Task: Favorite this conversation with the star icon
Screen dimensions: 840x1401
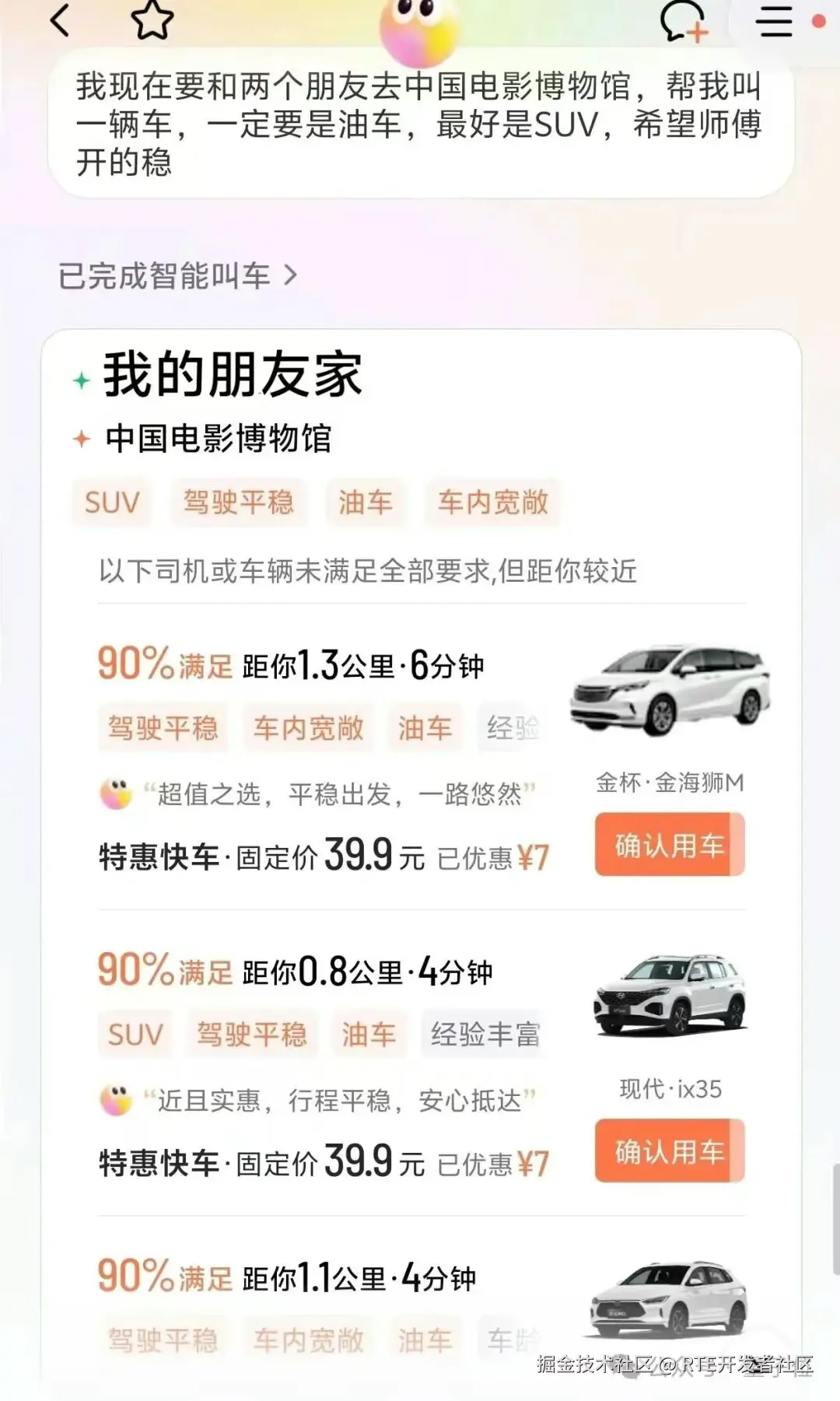Action: [152, 20]
